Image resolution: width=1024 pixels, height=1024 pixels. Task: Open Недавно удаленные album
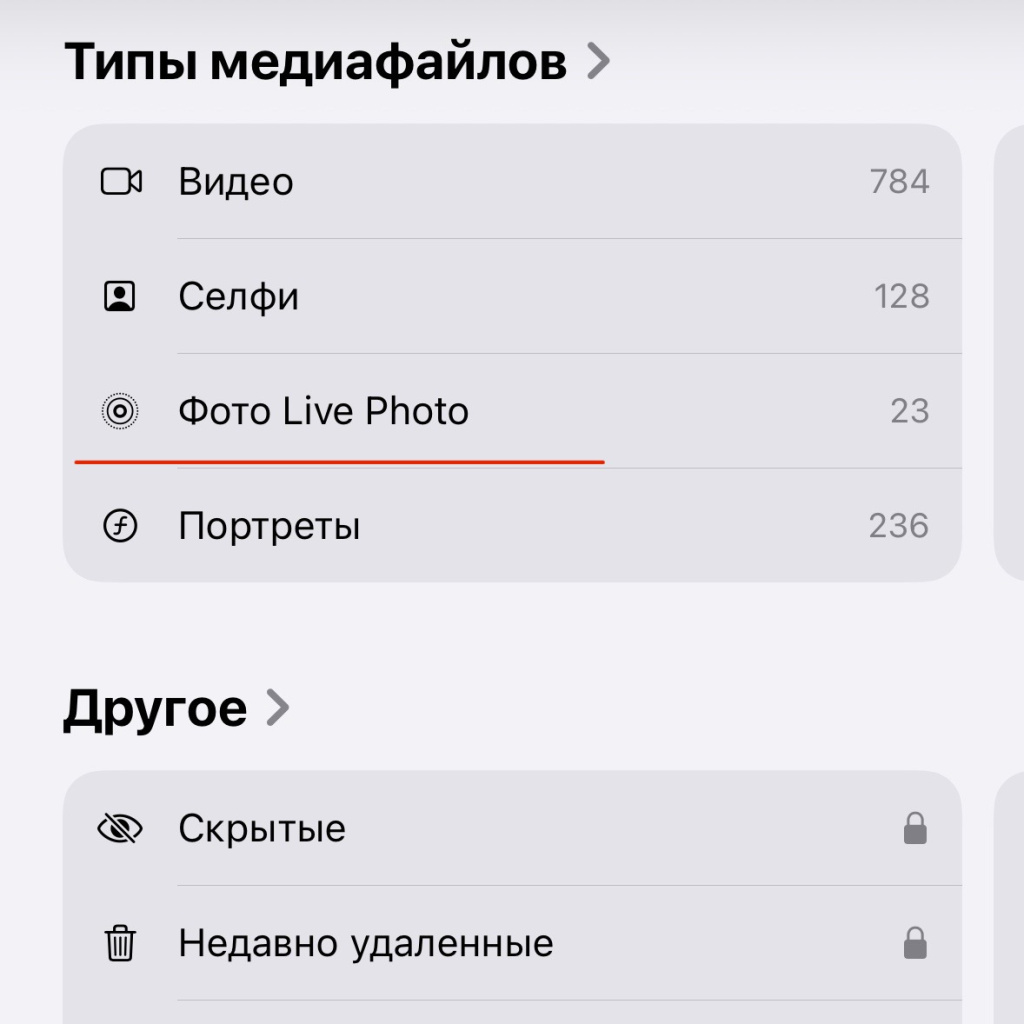(x=365, y=943)
